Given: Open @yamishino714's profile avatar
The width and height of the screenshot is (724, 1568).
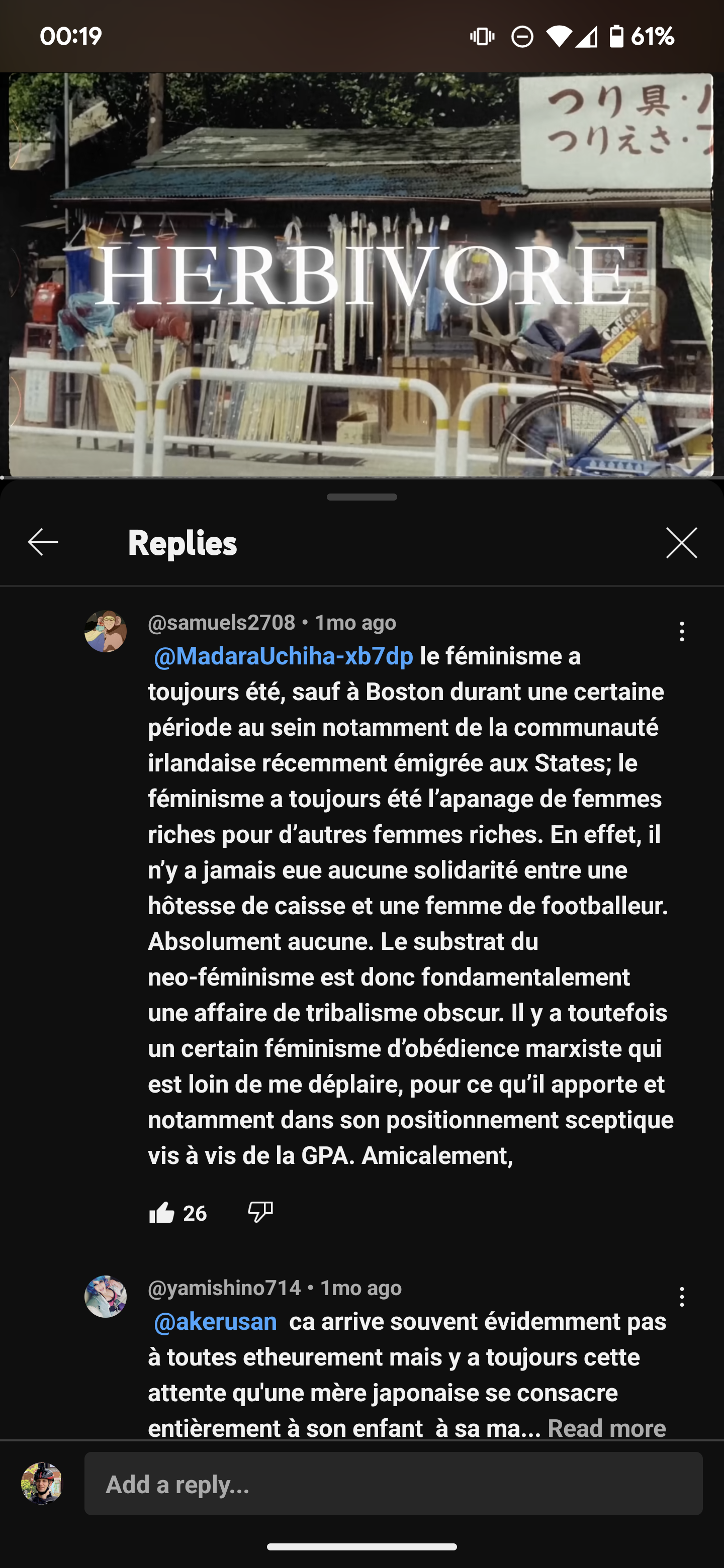Looking at the screenshot, I should tap(106, 1297).
